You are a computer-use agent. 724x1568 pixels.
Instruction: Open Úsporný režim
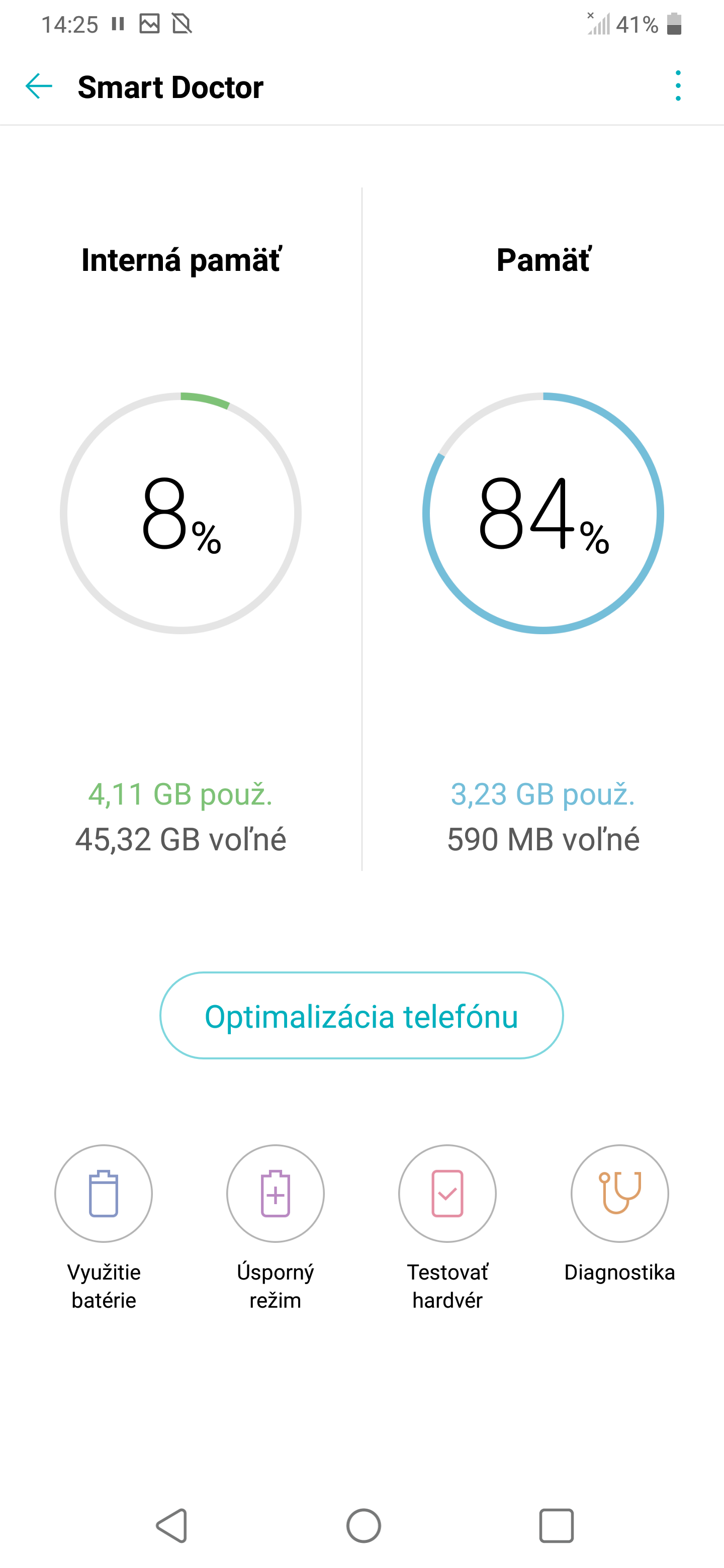click(x=275, y=1227)
